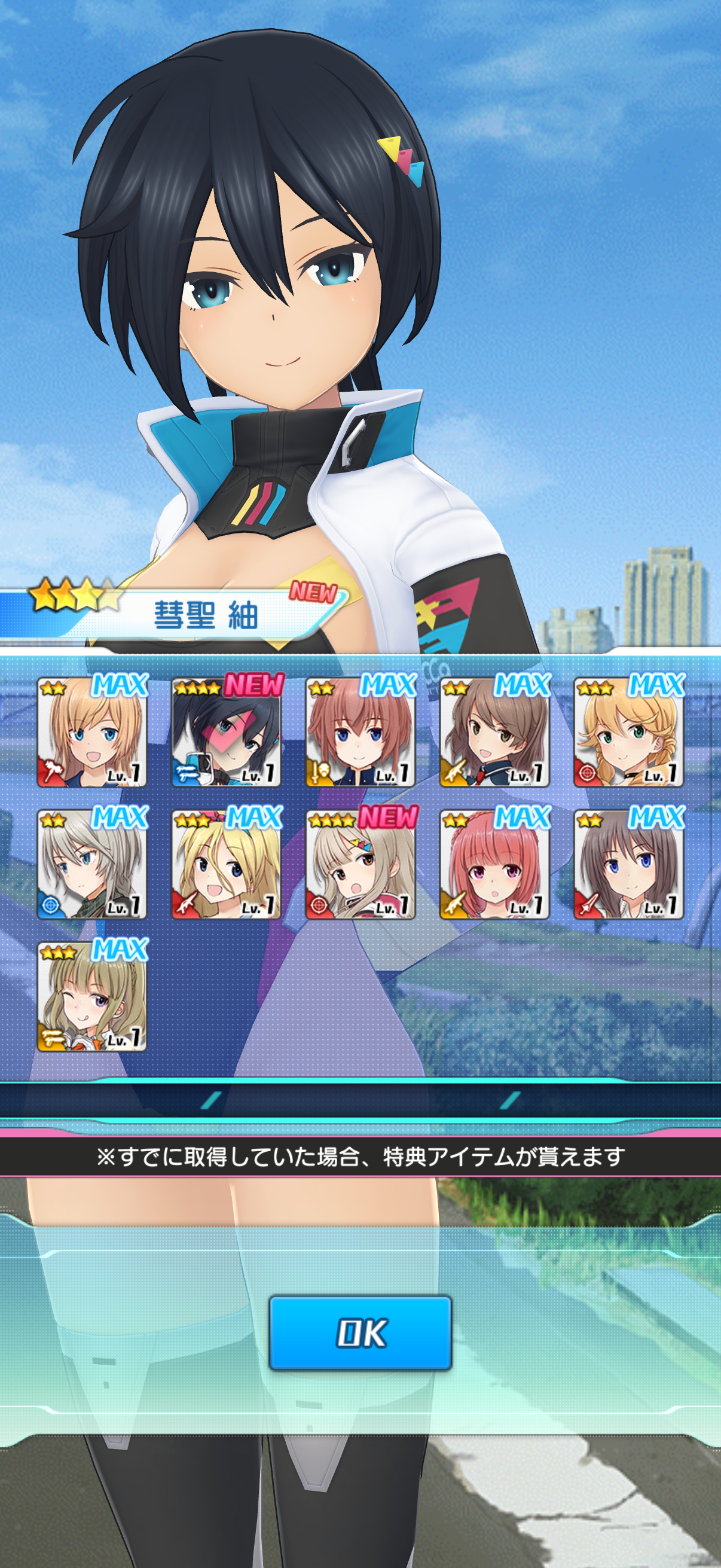Open the NEW black-haired four-star character card

(227, 732)
